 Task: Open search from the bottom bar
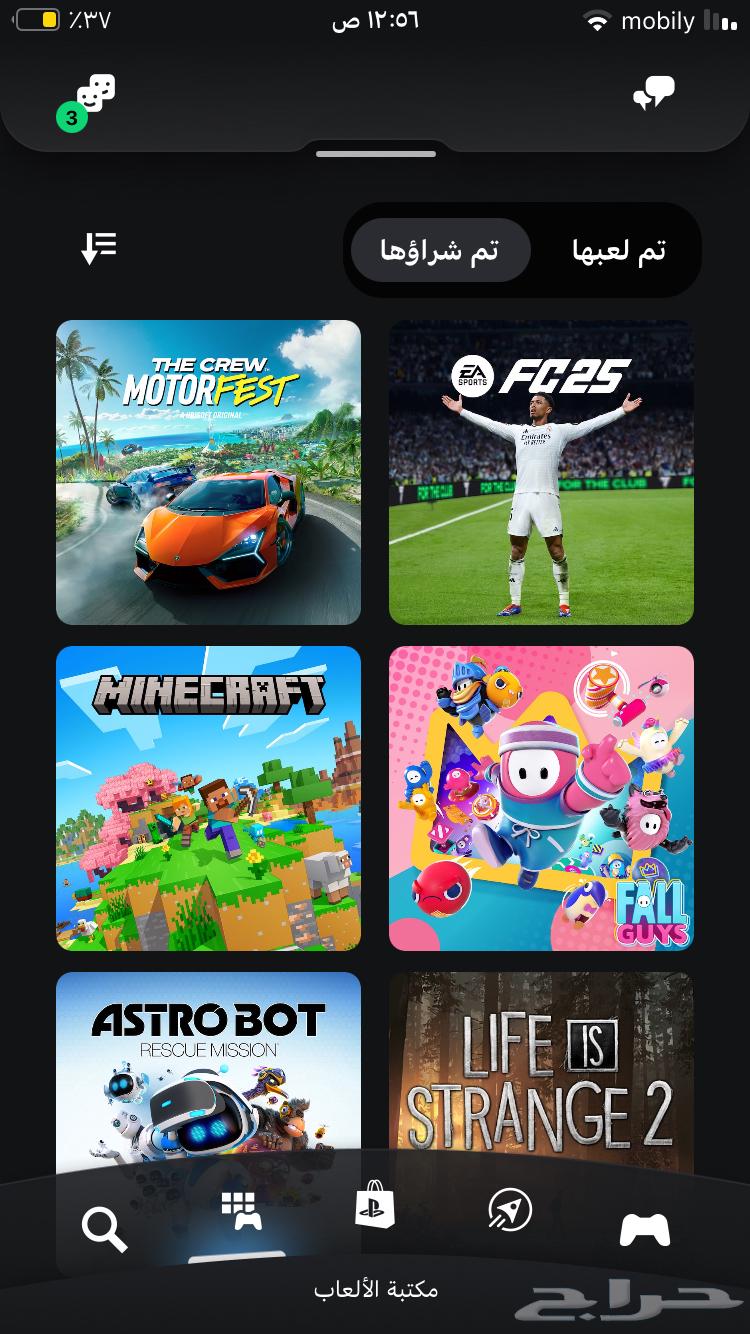tap(104, 1229)
